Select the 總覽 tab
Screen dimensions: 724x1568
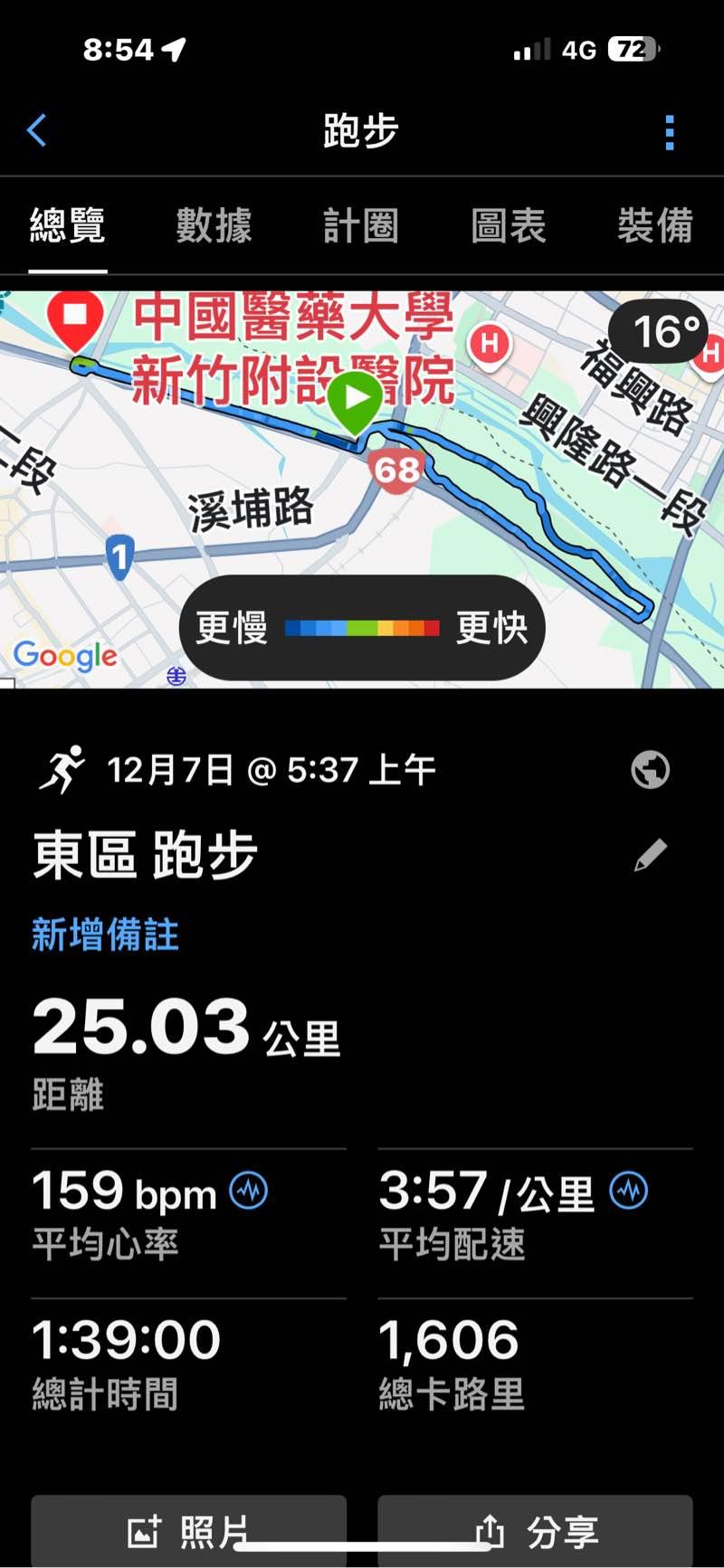(68, 225)
